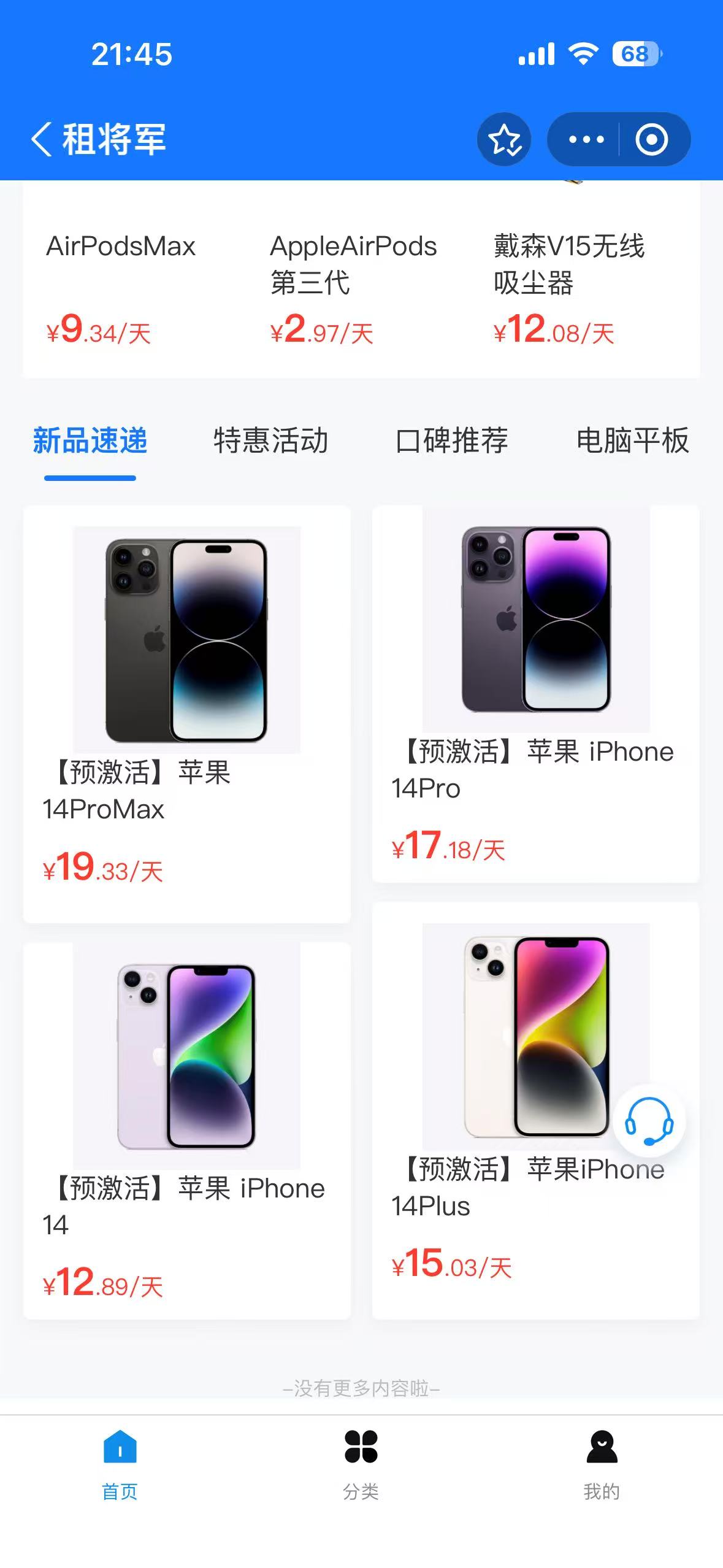Tap the star icon to favorite mini-program

tap(503, 139)
